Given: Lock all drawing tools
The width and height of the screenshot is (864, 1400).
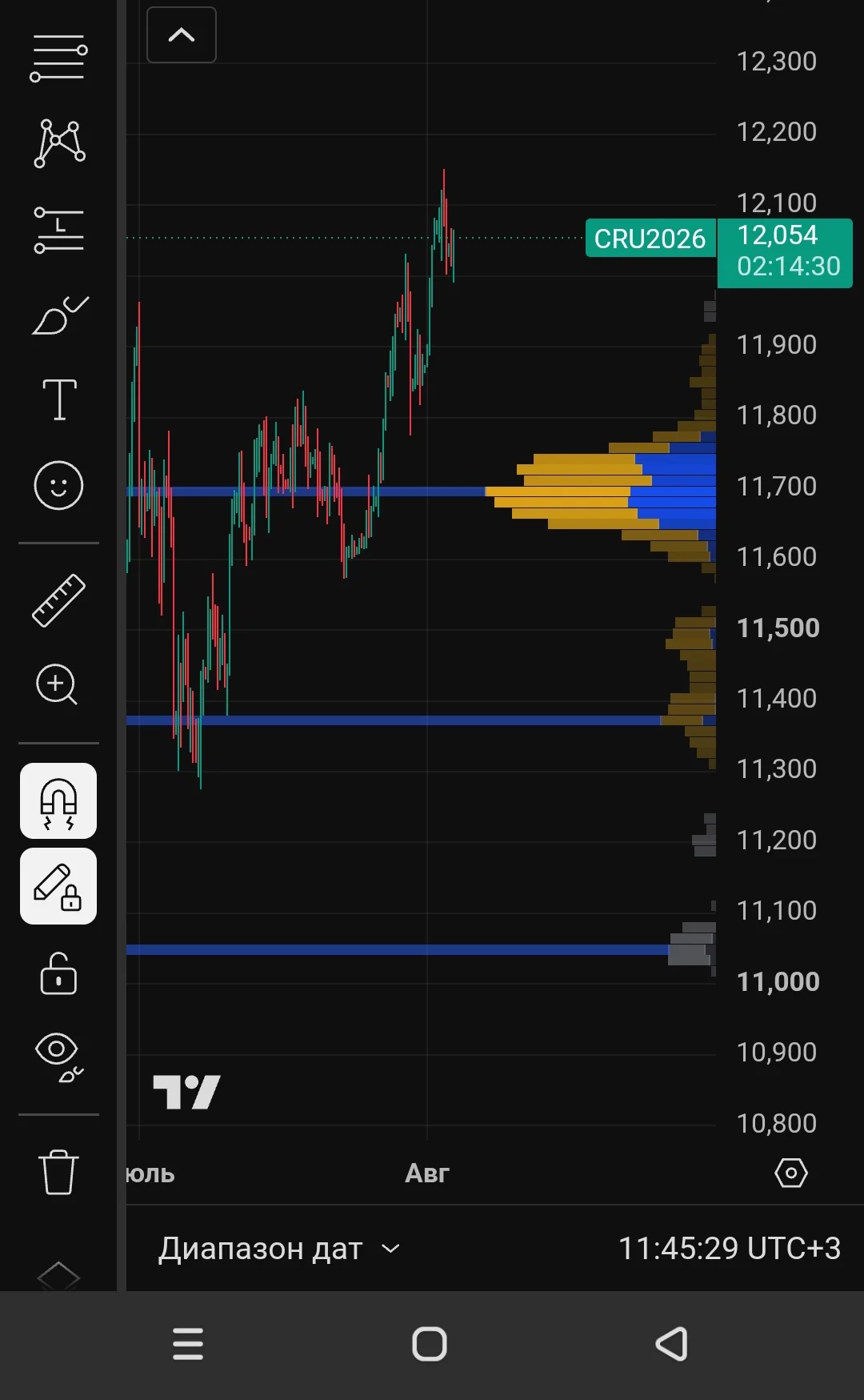Looking at the screenshot, I should [58, 973].
